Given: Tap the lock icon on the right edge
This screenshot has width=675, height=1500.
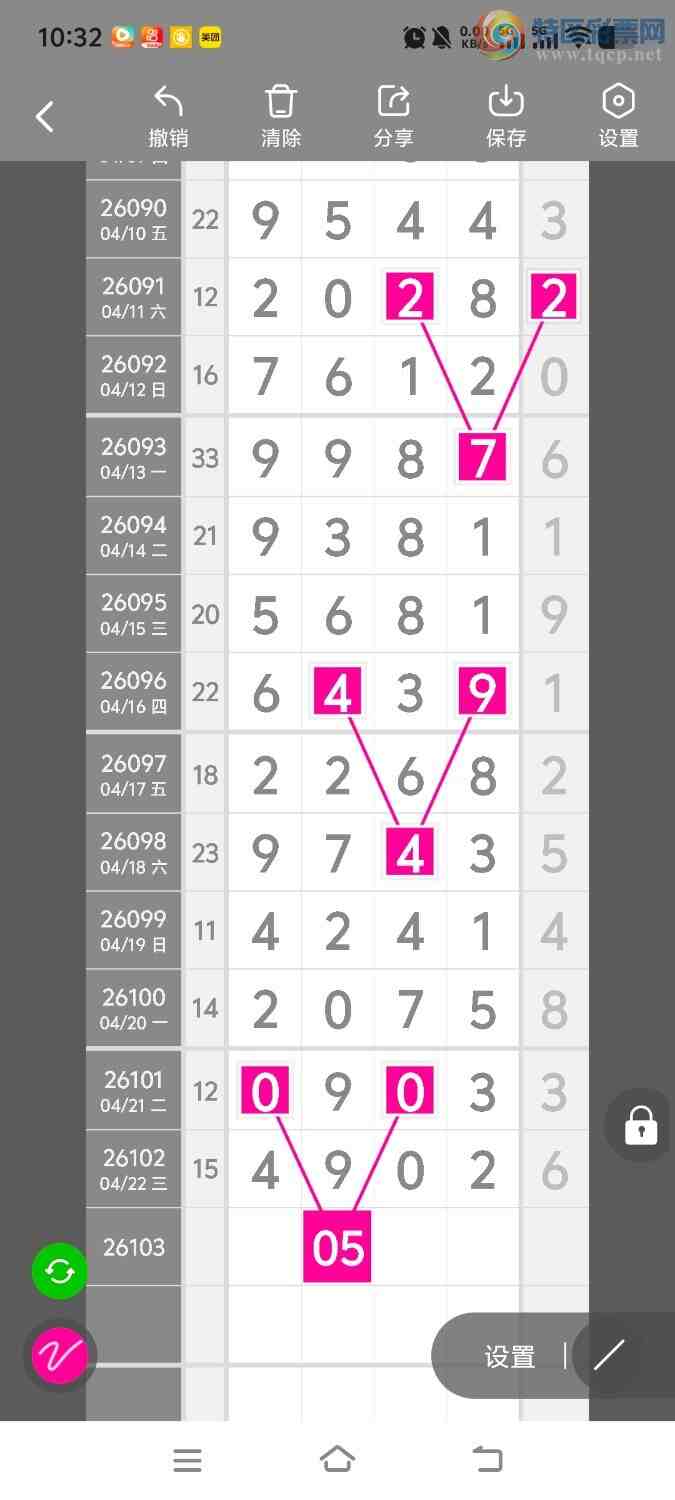Looking at the screenshot, I should tap(640, 1125).
